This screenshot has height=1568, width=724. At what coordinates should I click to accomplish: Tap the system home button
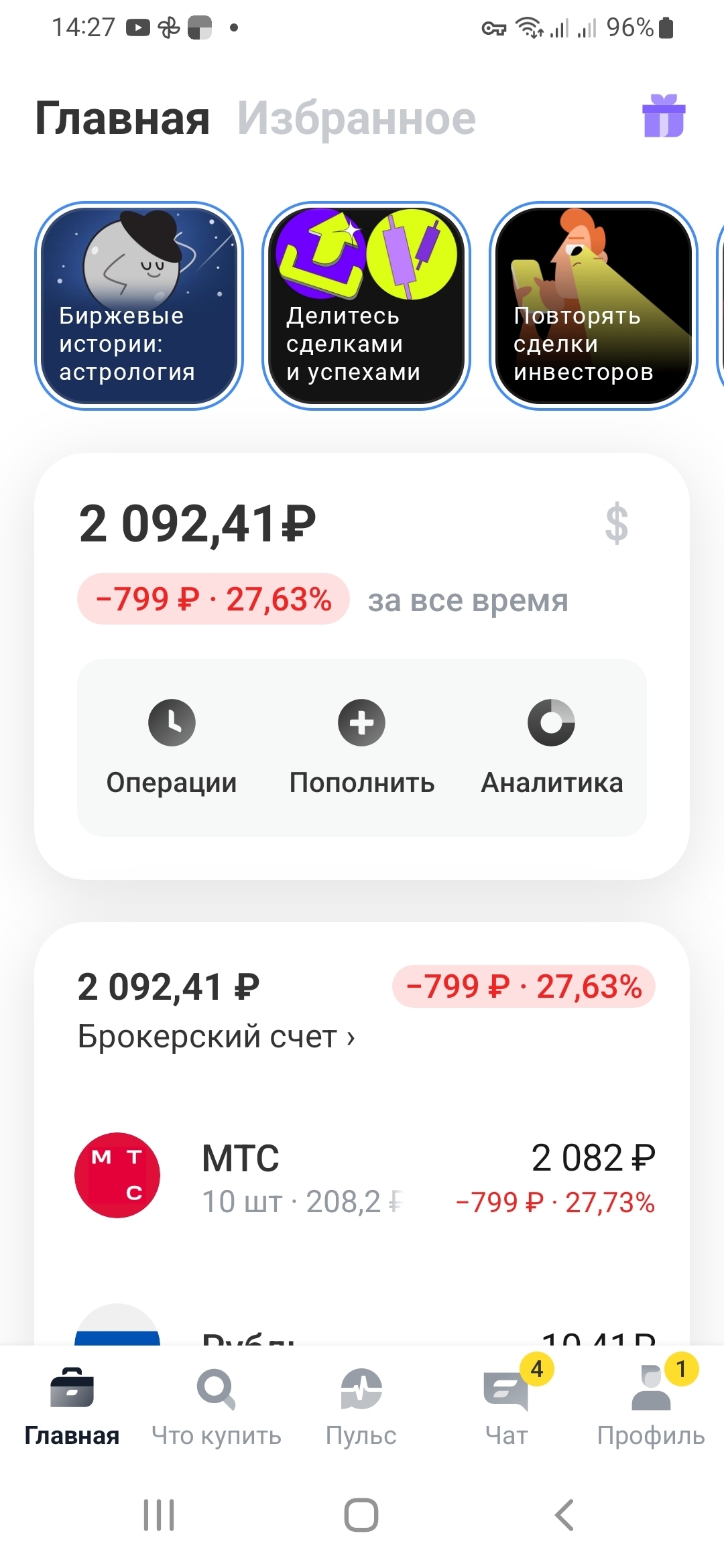click(361, 1515)
